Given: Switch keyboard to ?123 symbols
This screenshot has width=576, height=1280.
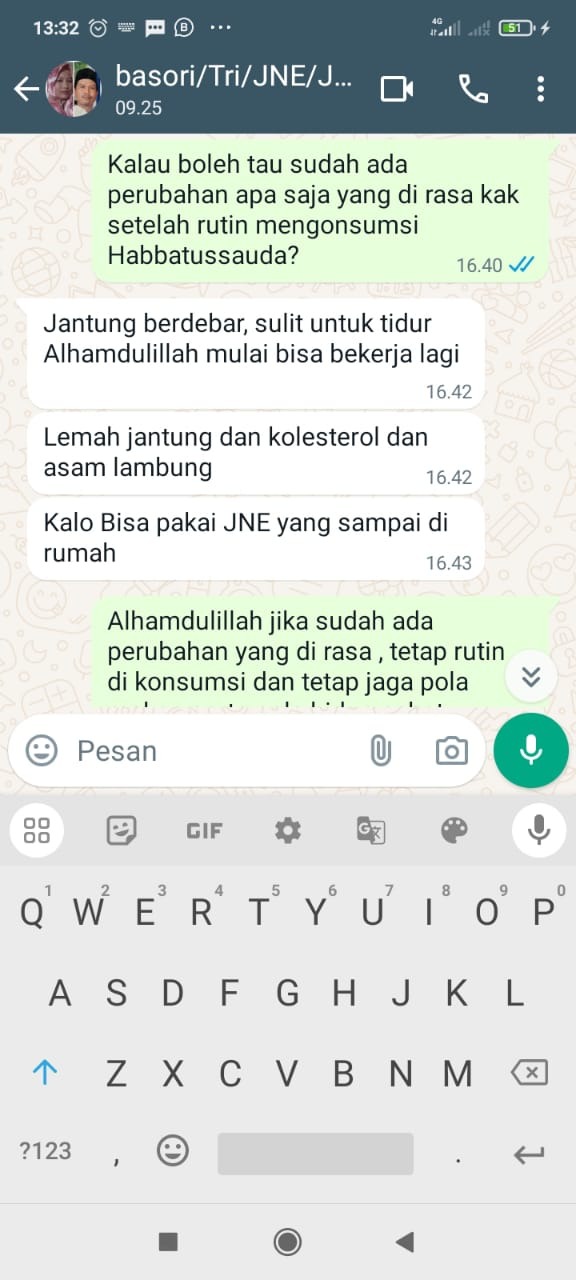Looking at the screenshot, I should tap(45, 1151).
